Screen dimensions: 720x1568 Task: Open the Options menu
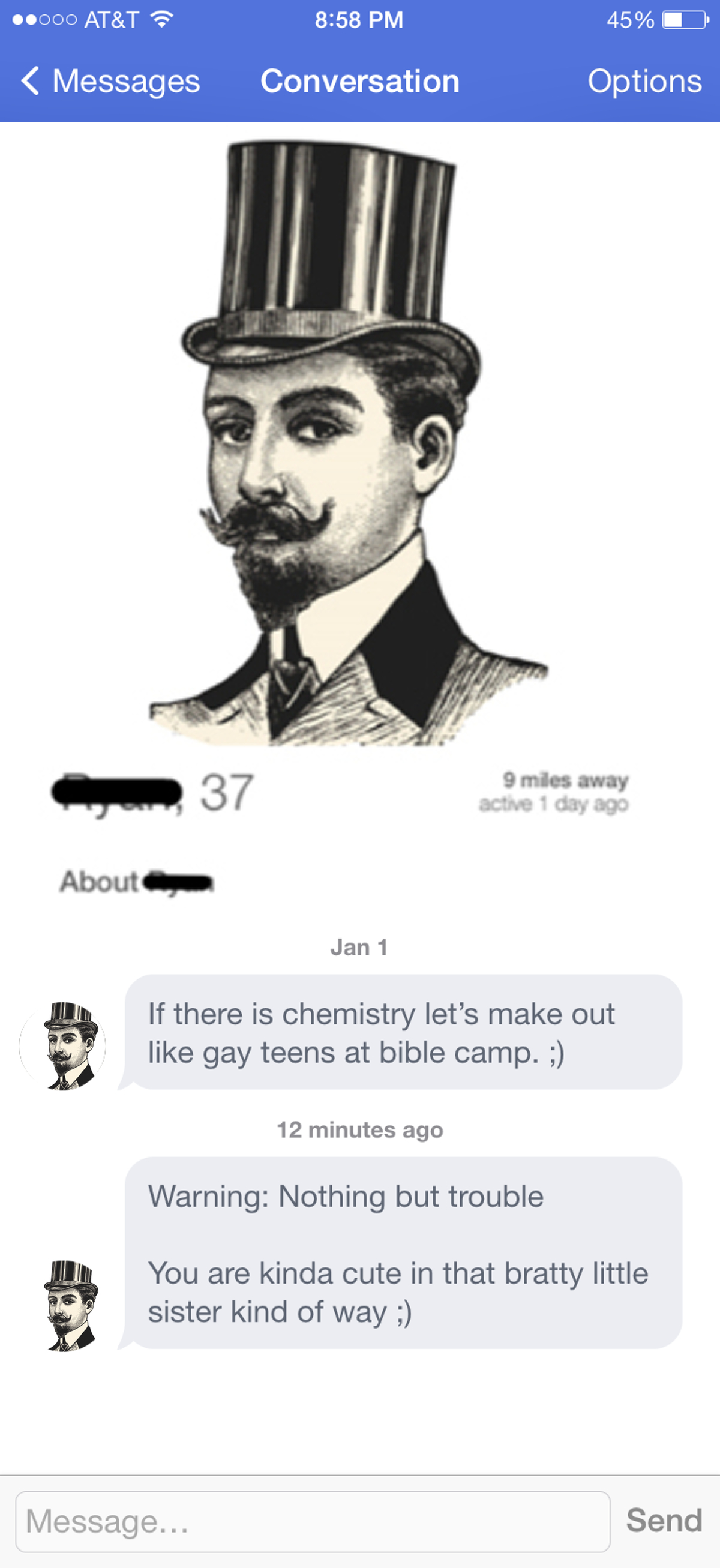[644, 81]
